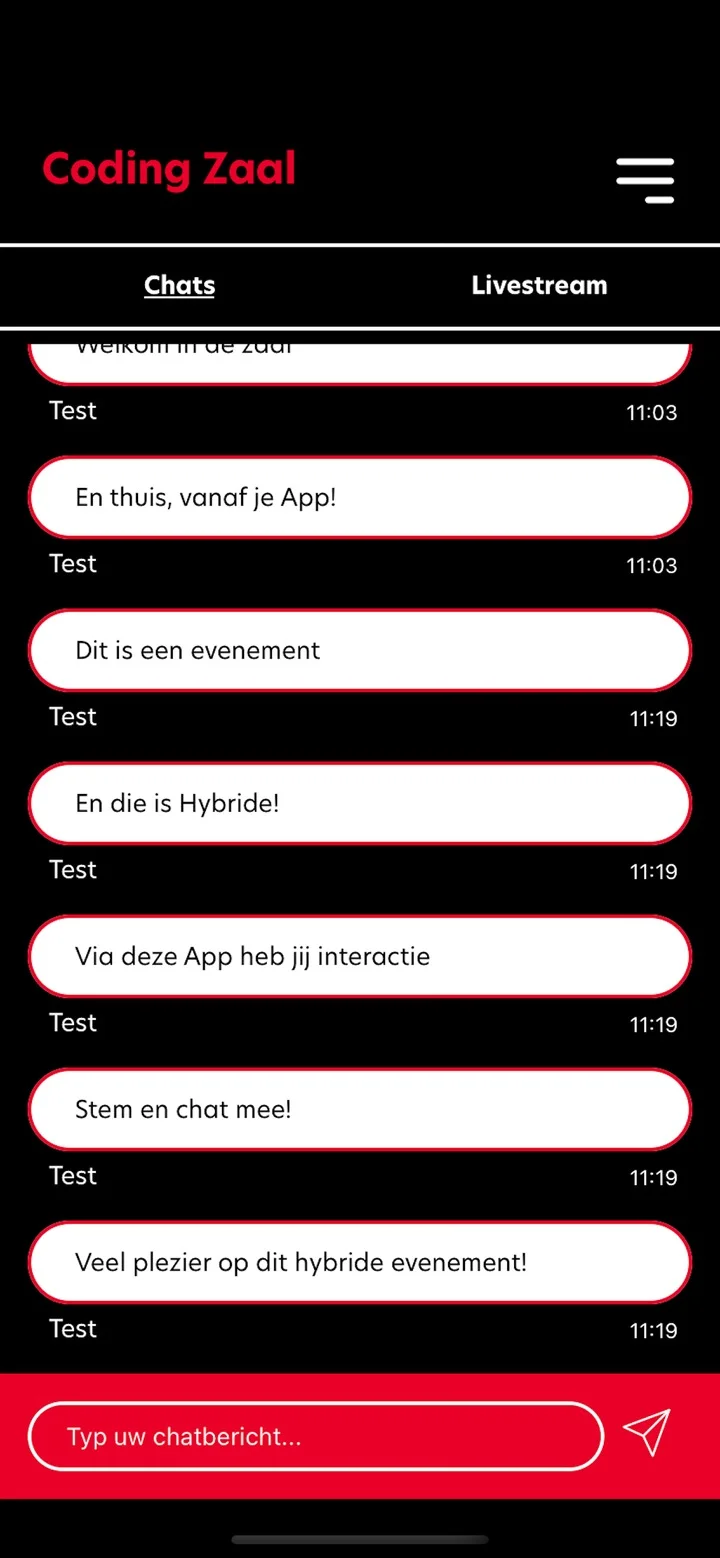Open the hamburger menu
Viewport: 720px width, 1558px height.
pos(645,180)
